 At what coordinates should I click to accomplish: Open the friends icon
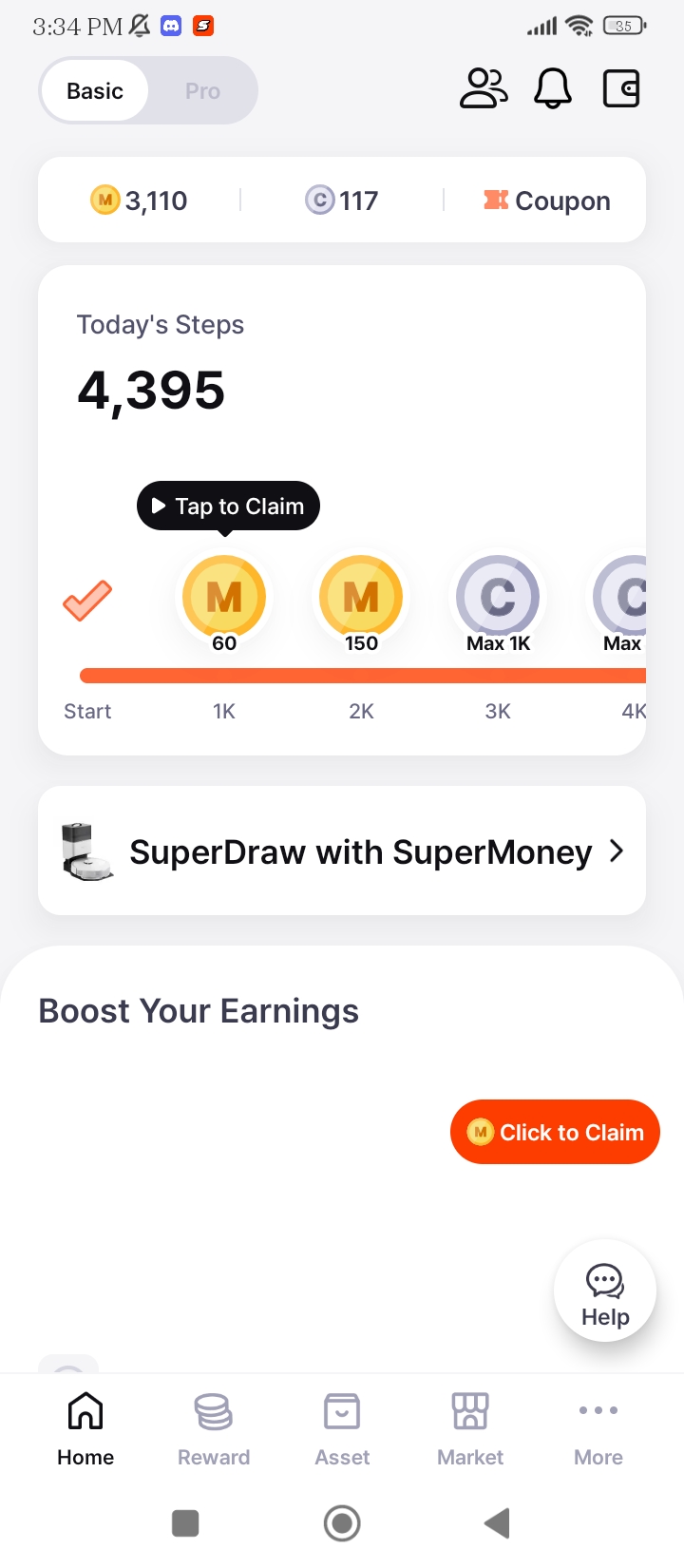pyautogui.click(x=484, y=89)
